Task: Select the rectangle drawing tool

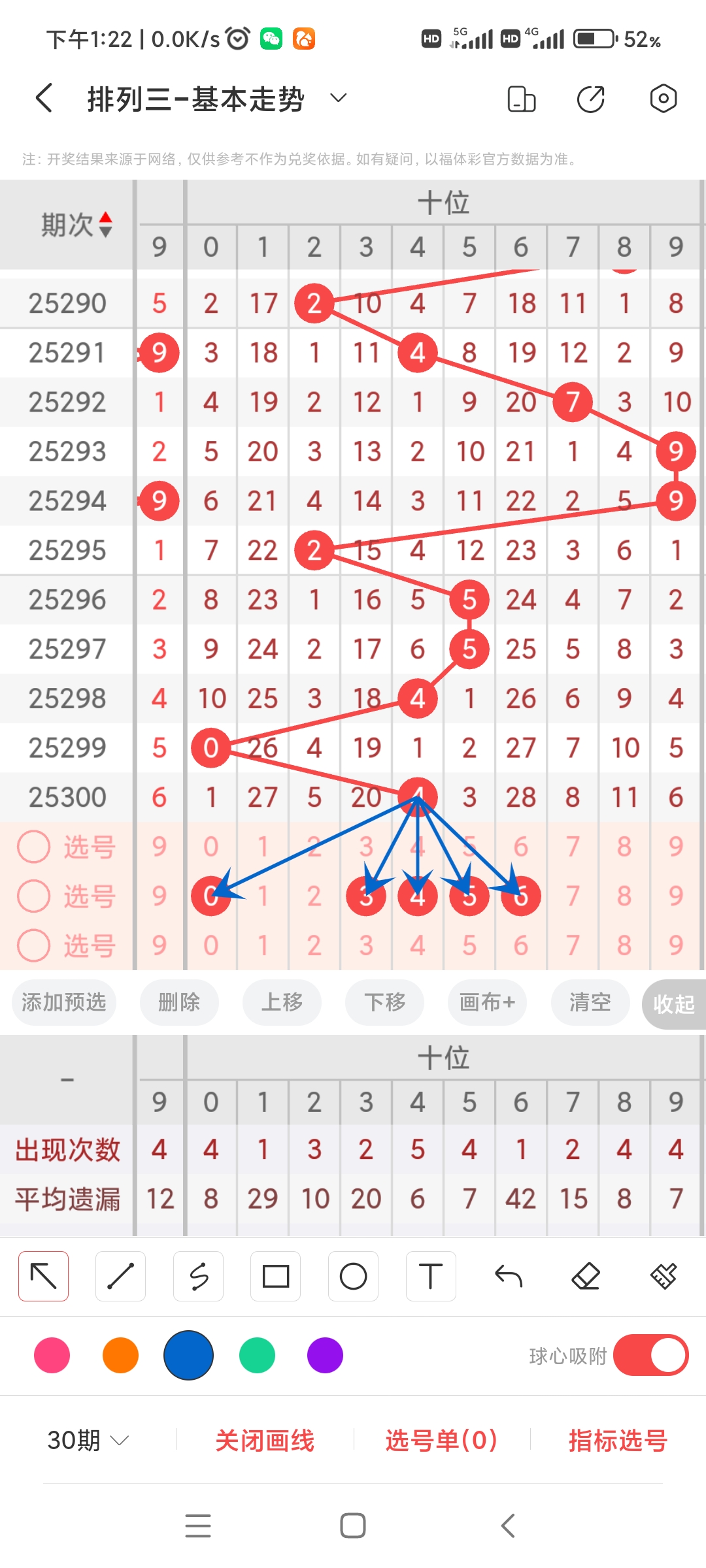Action: [276, 1275]
